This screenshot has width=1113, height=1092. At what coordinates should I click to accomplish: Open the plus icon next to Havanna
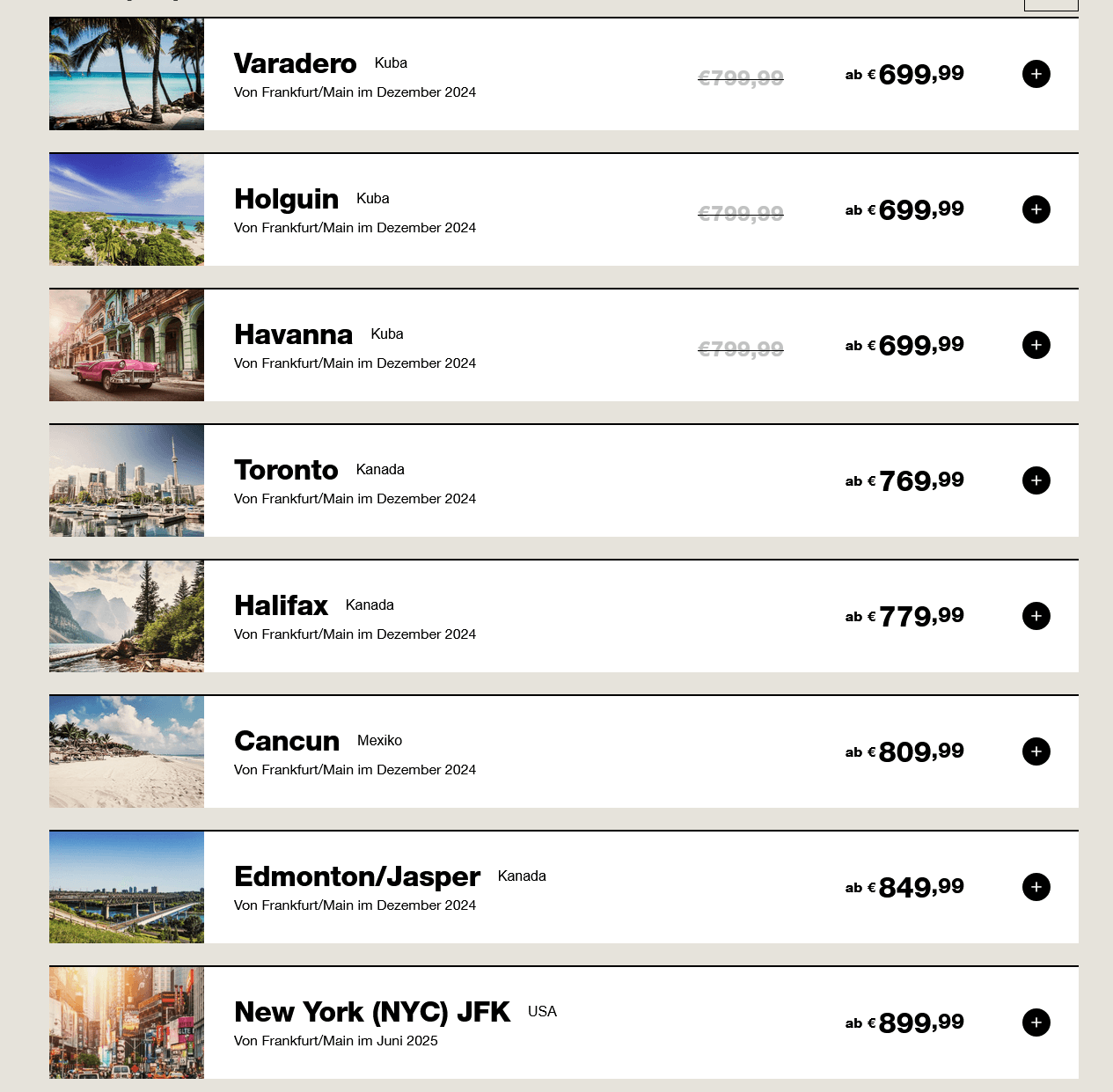1036,345
